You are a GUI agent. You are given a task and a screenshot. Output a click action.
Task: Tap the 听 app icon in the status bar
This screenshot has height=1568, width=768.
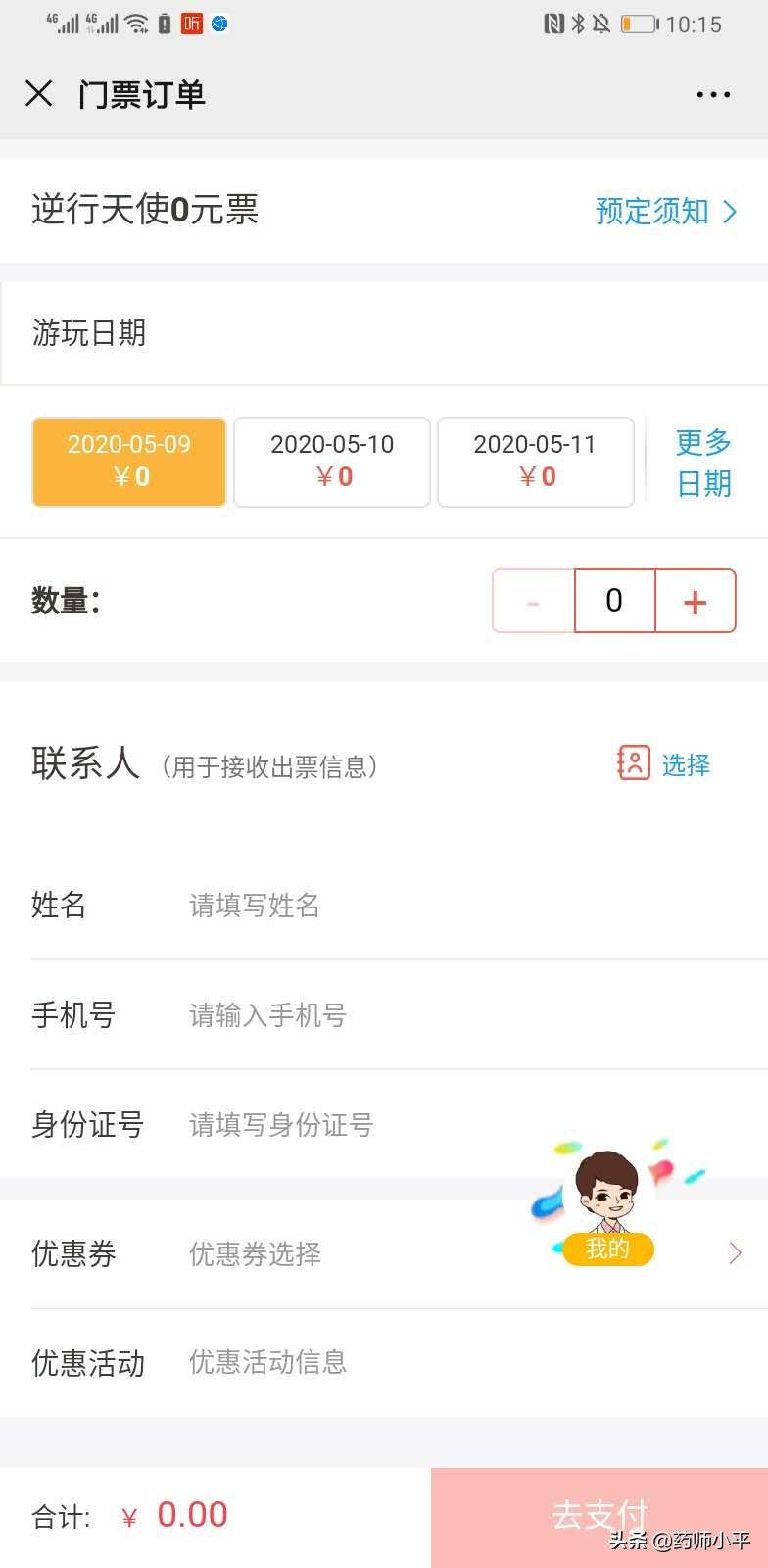pos(192,24)
